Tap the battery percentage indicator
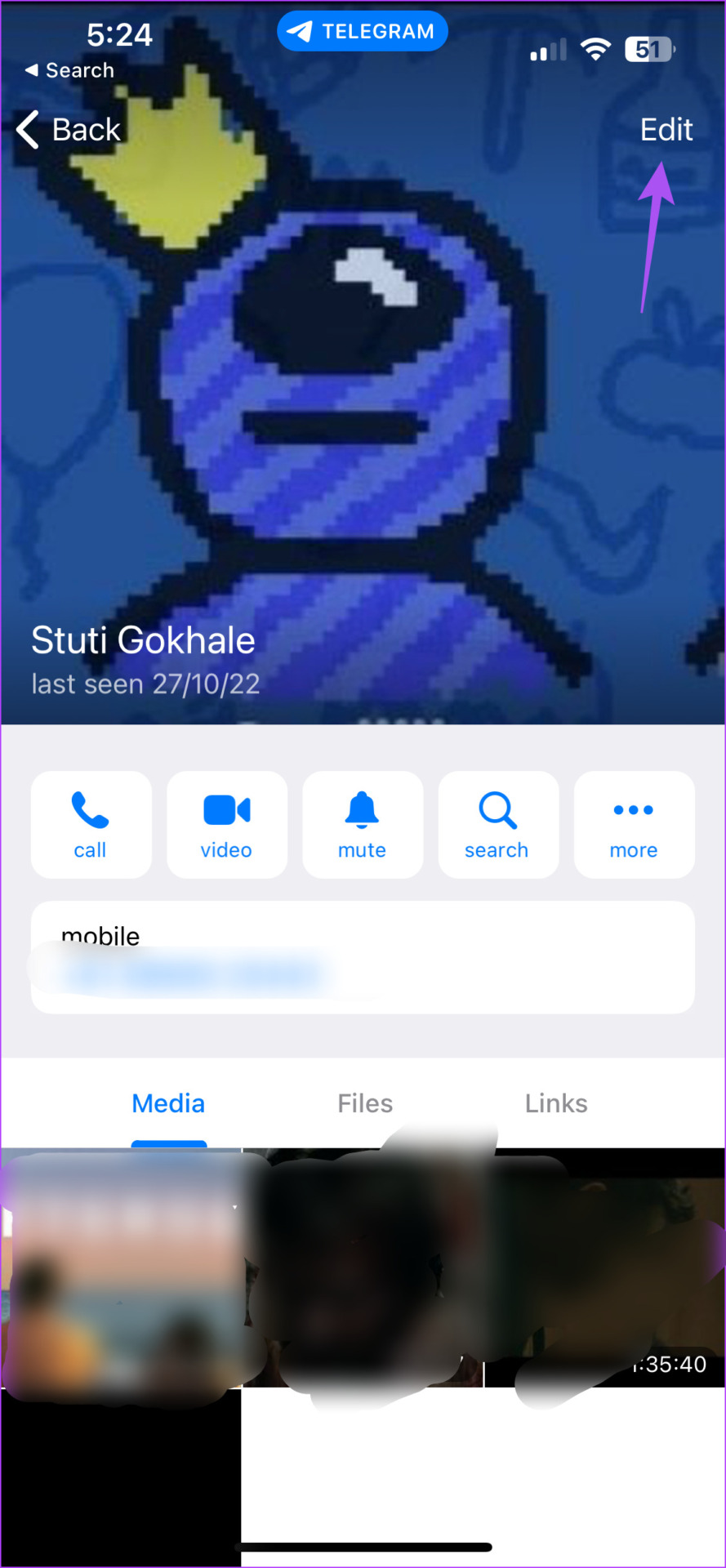Image resolution: width=726 pixels, height=1568 pixels. [649, 49]
